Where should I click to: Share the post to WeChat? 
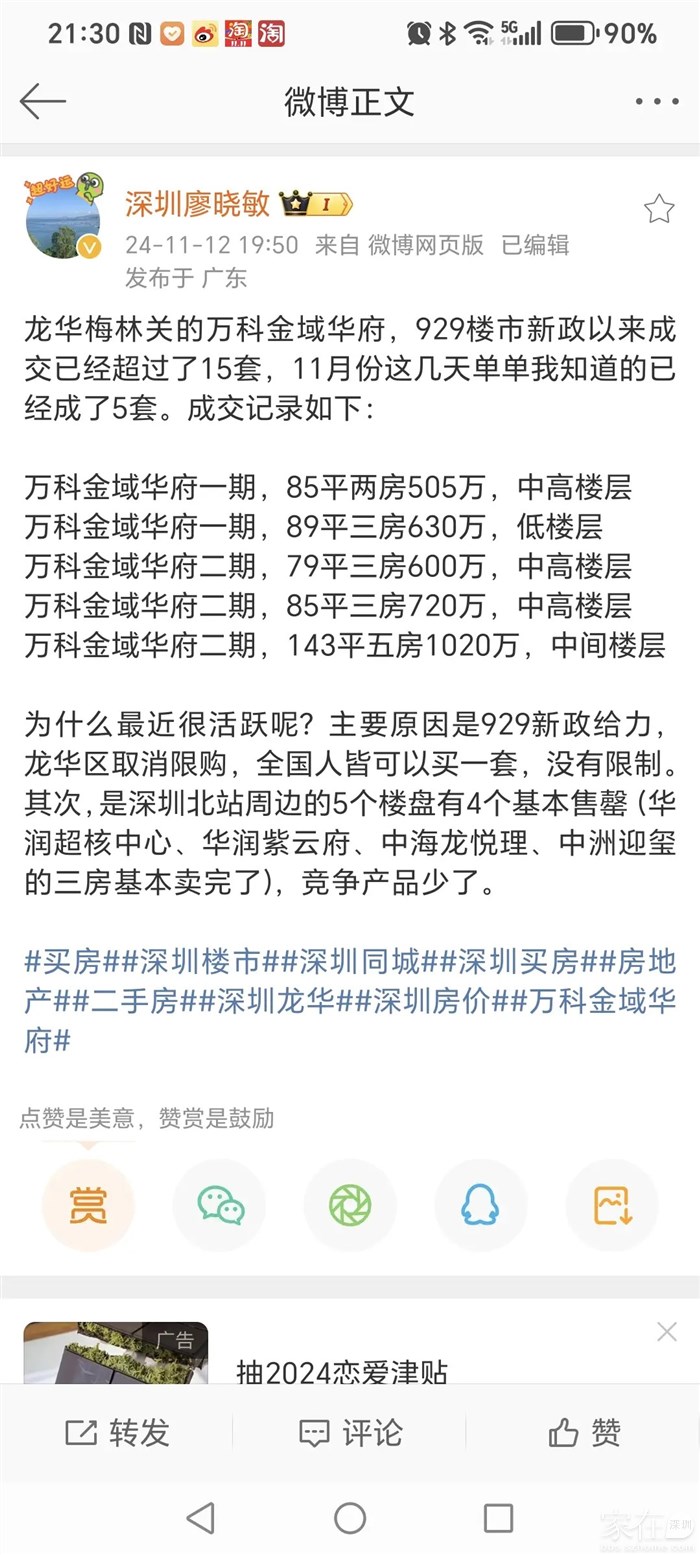click(x=220, y=1206)
